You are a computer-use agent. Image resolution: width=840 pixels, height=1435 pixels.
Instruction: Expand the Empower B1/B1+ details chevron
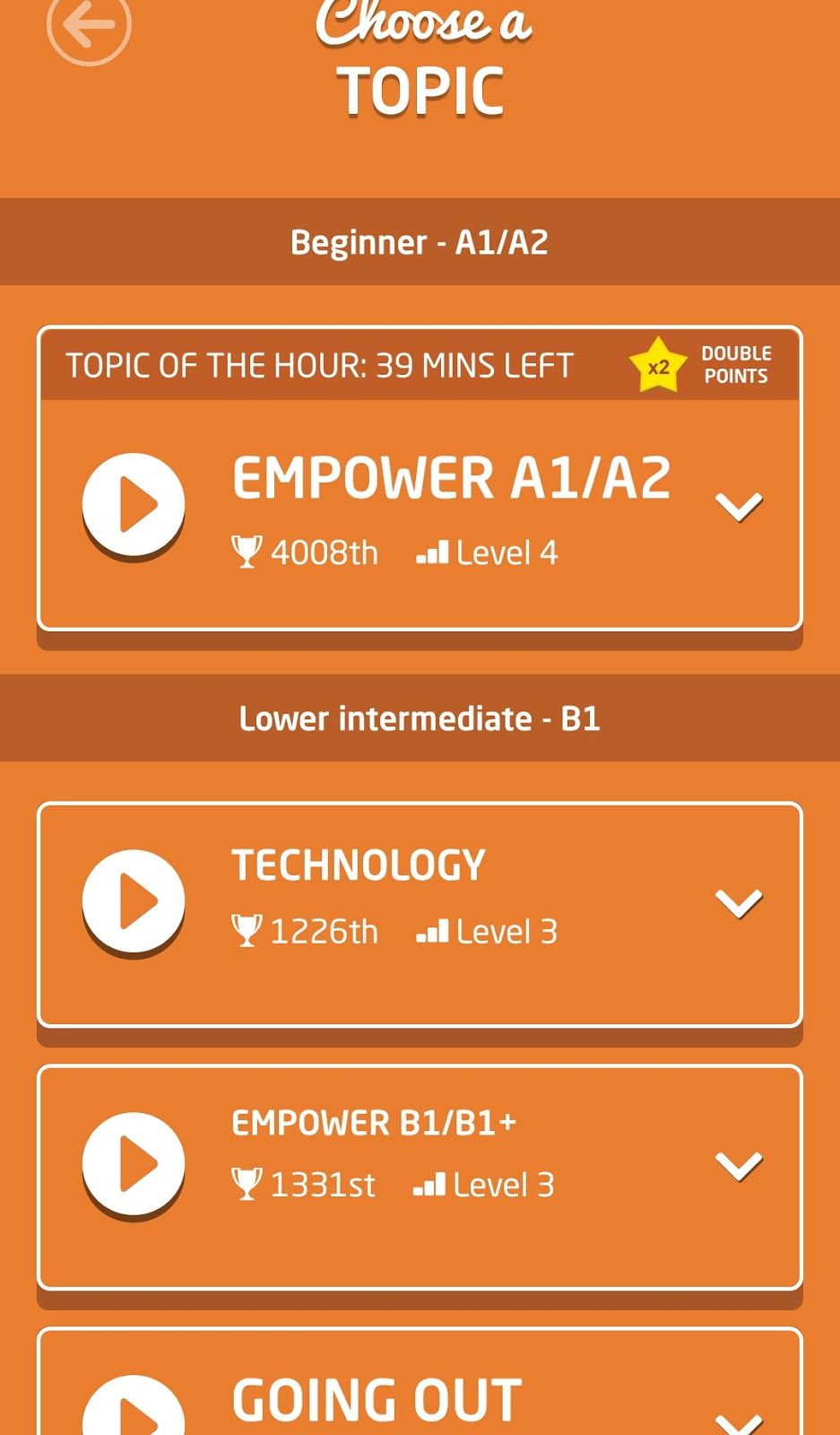739,1166
